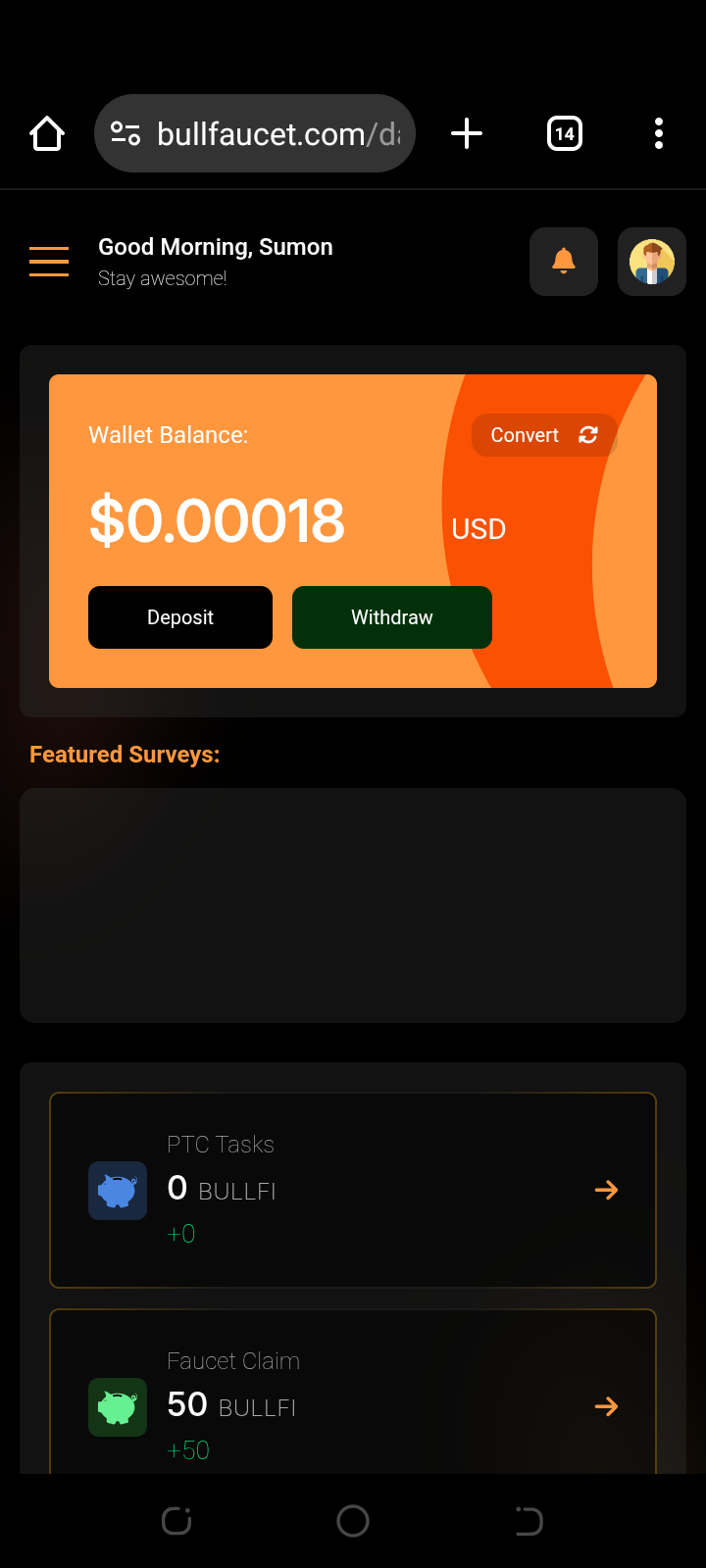Open the PTC Tasks card
706x1568 pixels.
pyautogui.click(x=353, y=1190)
